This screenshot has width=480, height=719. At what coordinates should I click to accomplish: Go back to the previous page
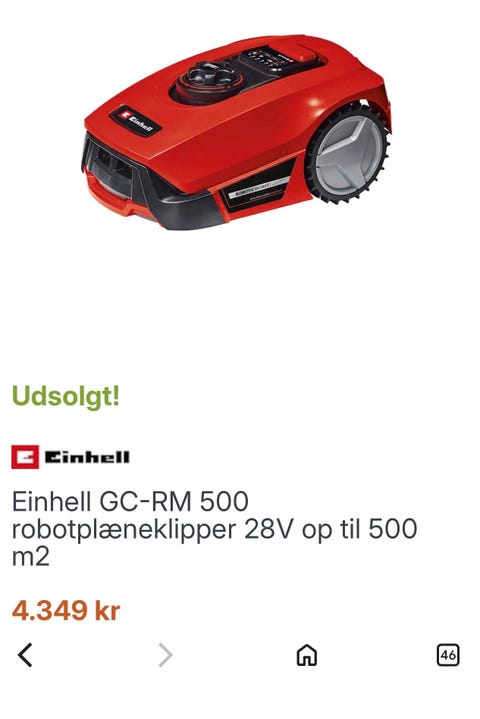click(x=25, y=654)
